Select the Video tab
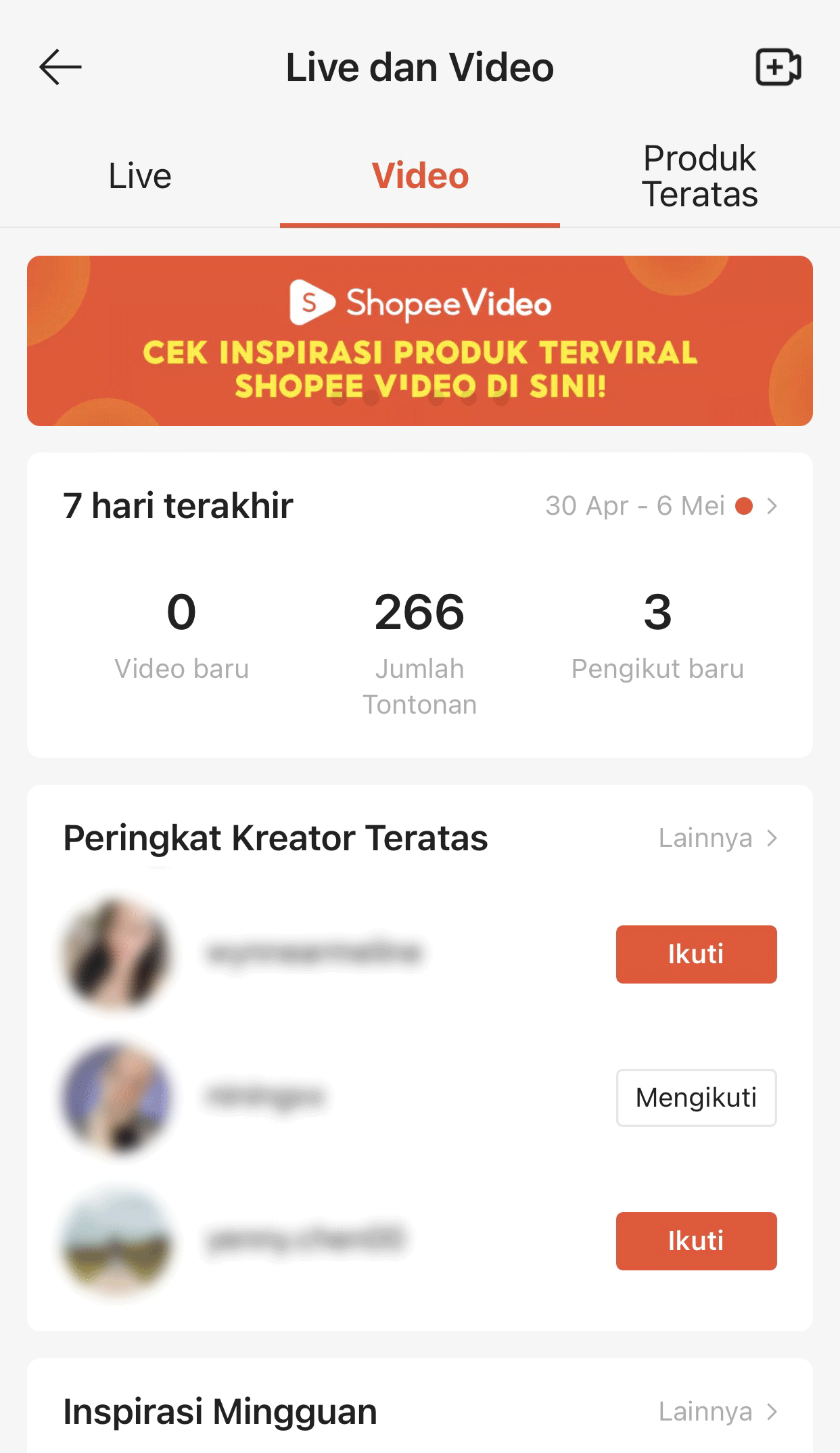840x1453 pixels. tap(419, 175)
